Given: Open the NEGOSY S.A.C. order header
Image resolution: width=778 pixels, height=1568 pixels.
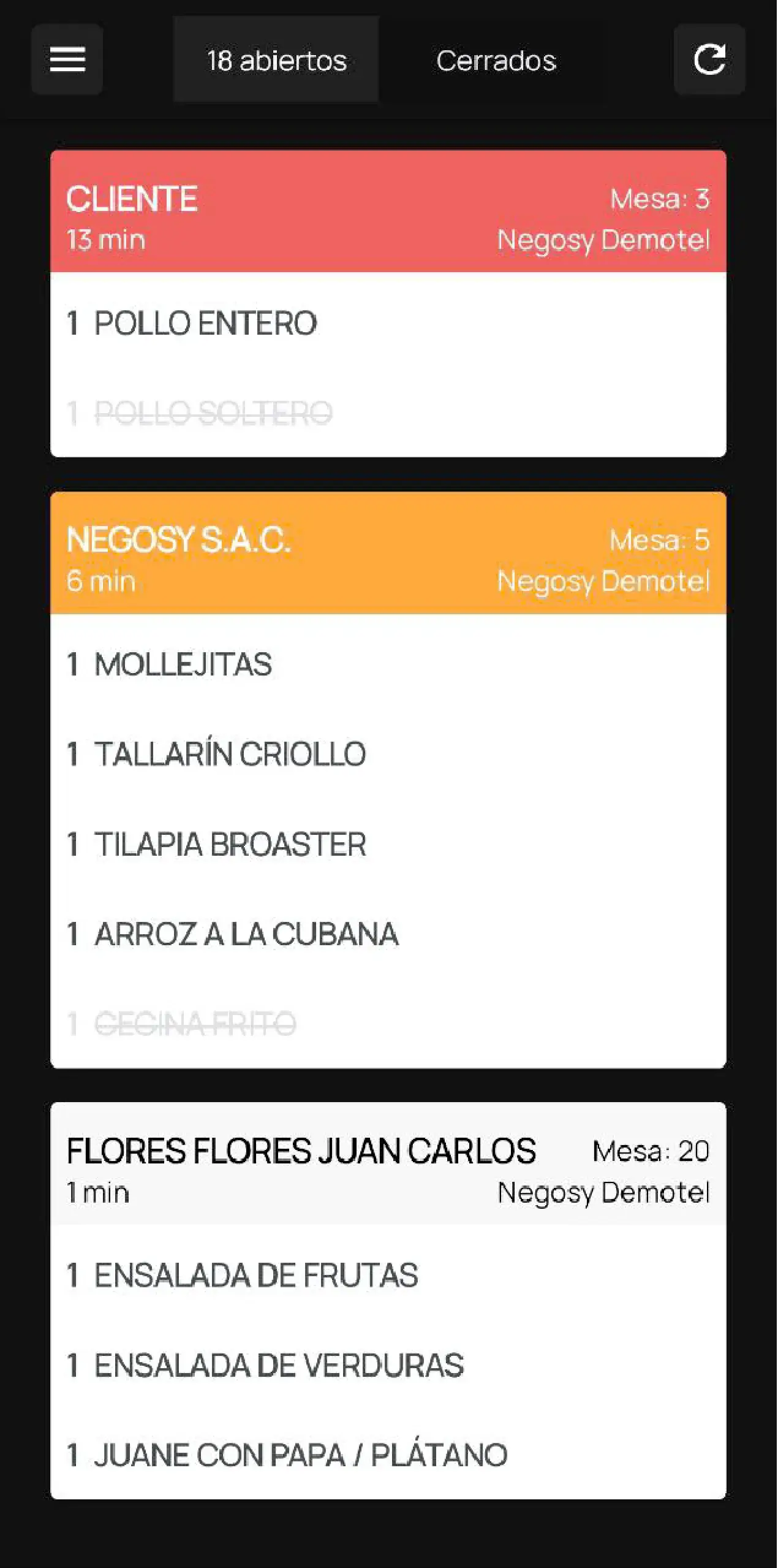Looking at the screenshot, I should 388,553.
